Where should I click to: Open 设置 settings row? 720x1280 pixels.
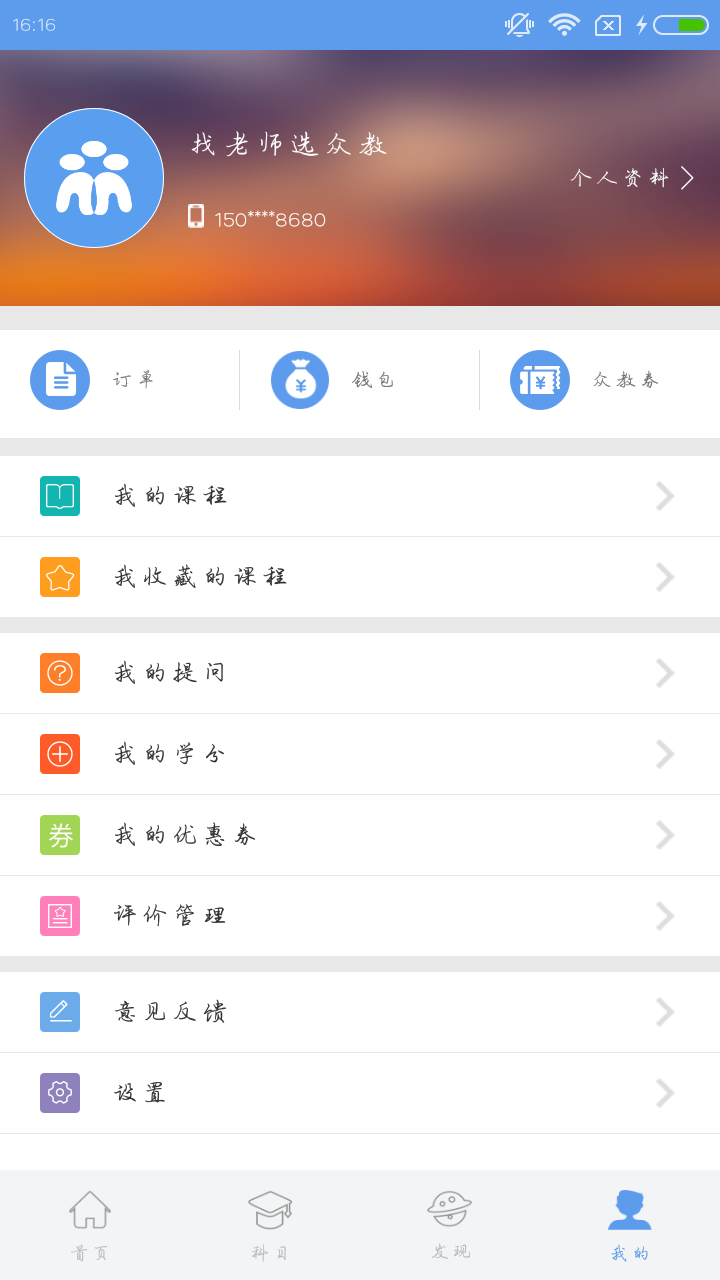click(x=360, y=1093)
